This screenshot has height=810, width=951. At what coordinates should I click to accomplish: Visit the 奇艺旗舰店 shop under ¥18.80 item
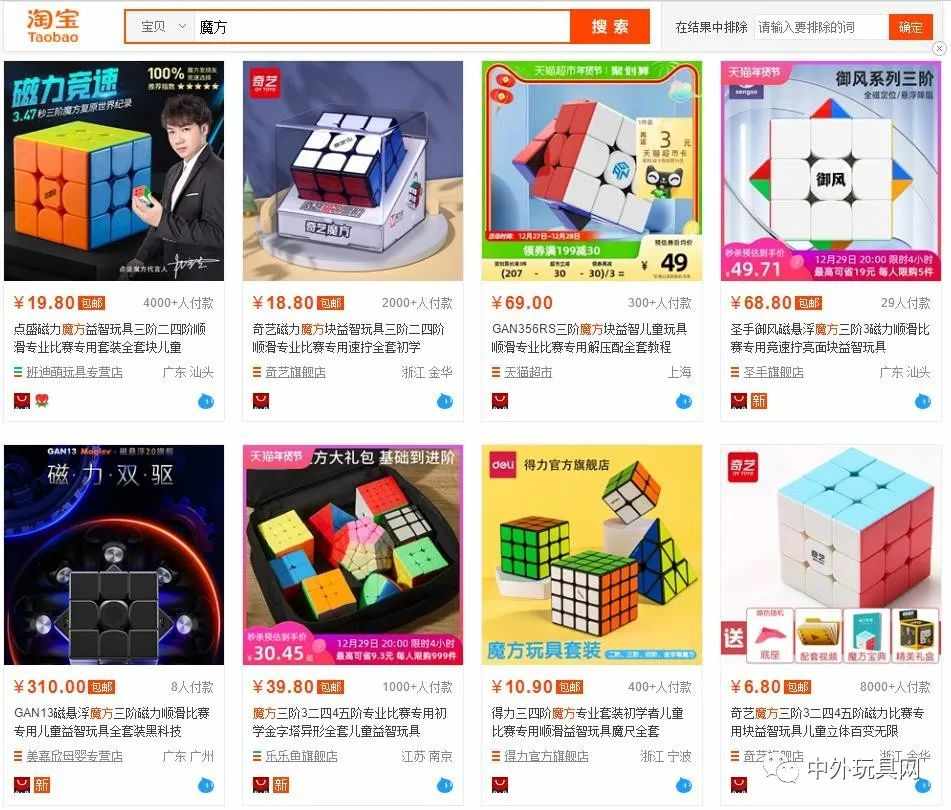(295, 372)
